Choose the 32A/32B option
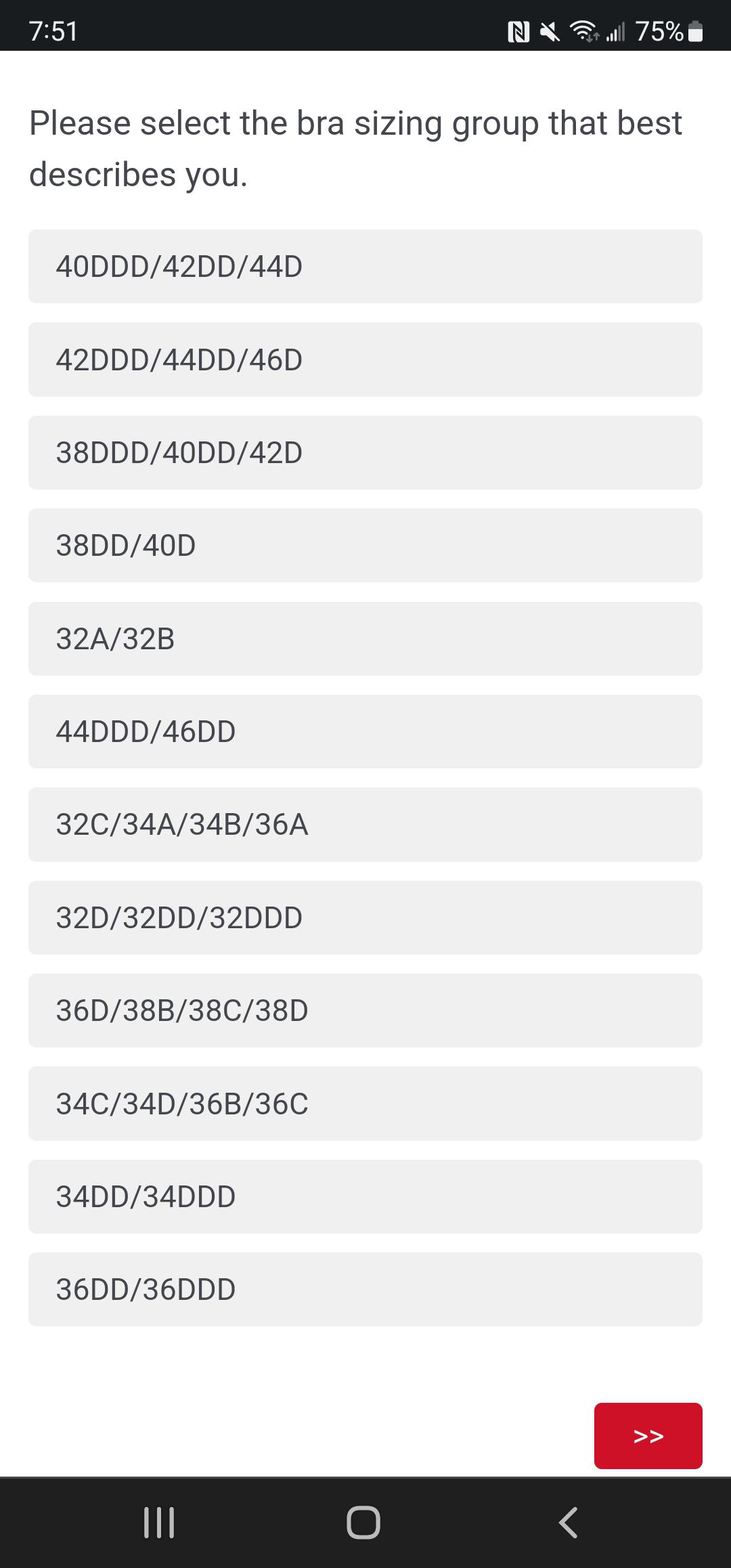Screen dimensions: 731x1568 click(365, 638)
